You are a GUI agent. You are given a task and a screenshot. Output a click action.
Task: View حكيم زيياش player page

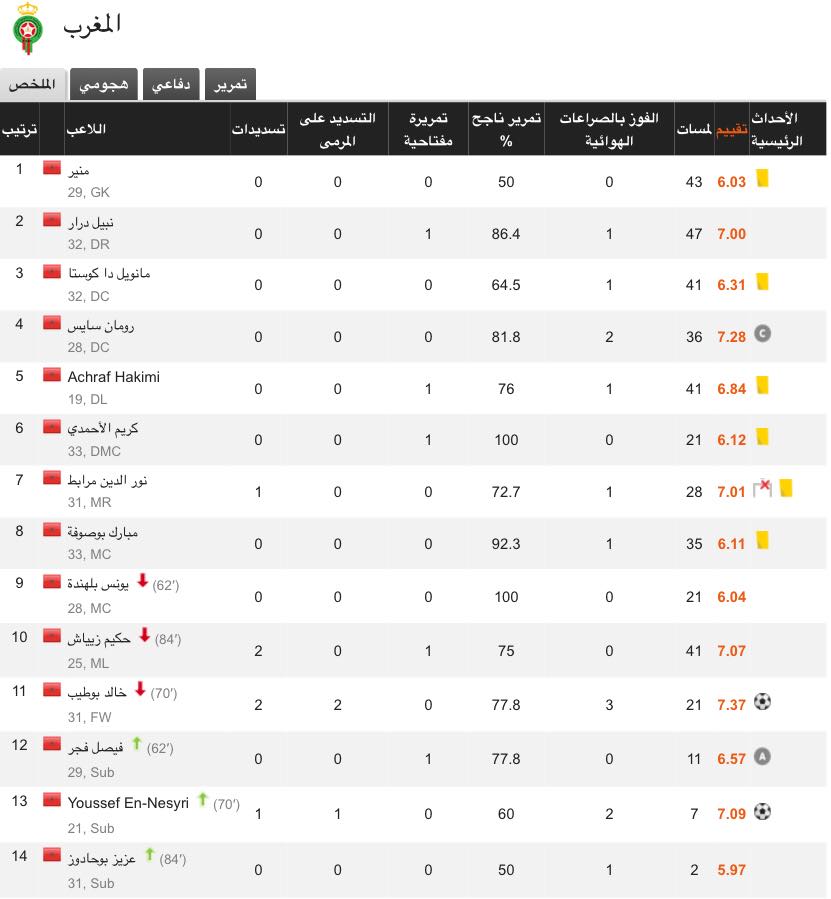99,639
